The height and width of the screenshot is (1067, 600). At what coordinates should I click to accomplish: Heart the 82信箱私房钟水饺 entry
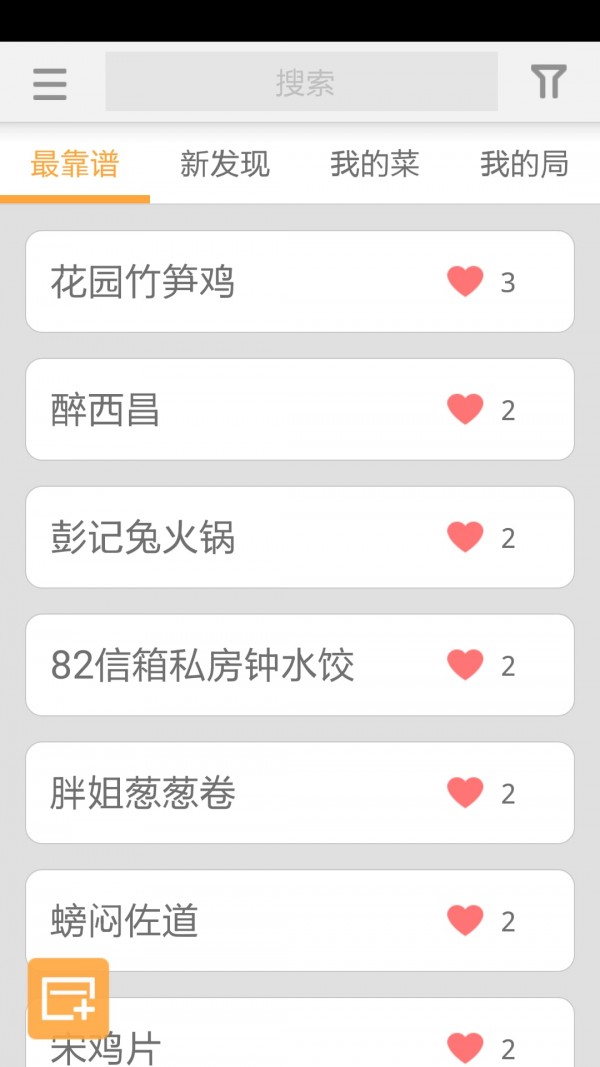[x=465, y=665]
